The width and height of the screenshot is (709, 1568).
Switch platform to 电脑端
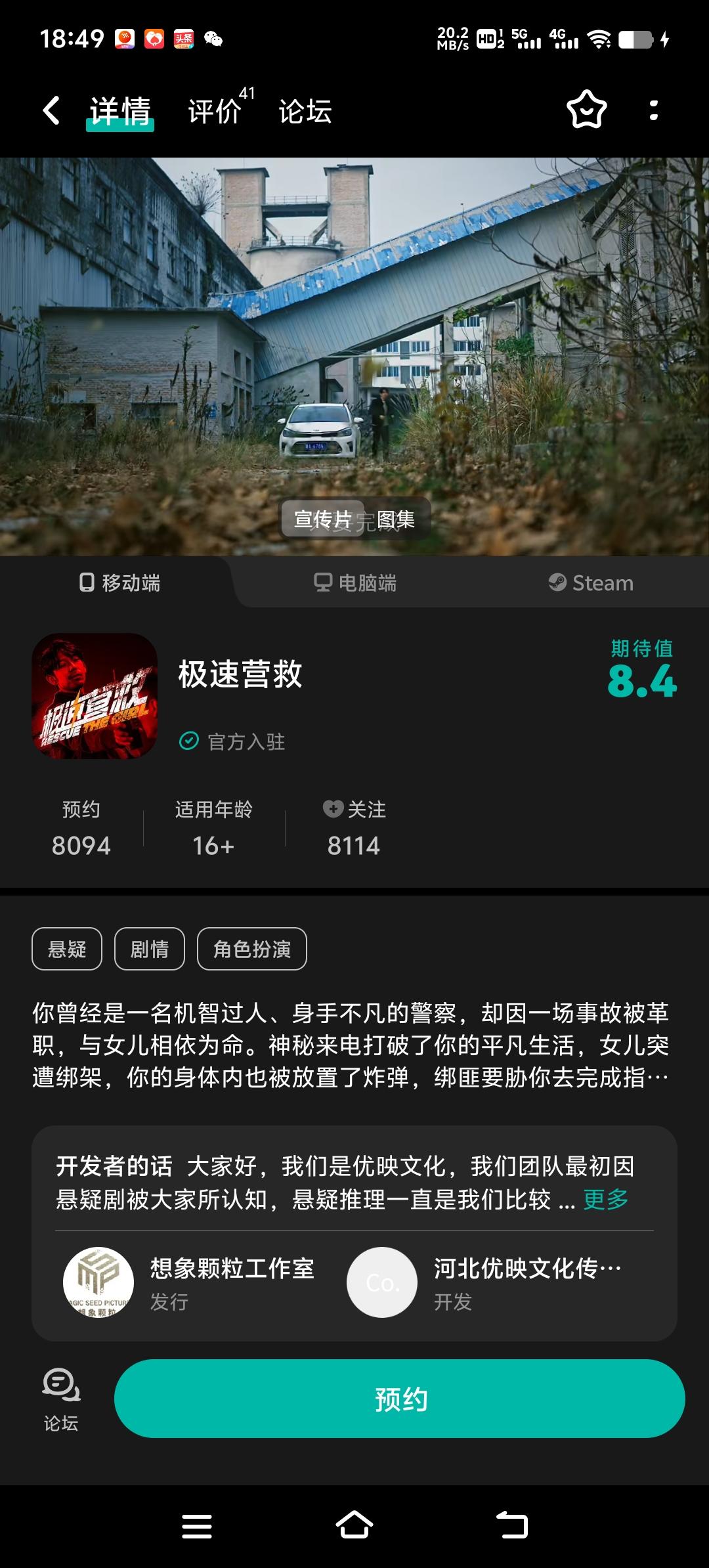pos(357,582)
